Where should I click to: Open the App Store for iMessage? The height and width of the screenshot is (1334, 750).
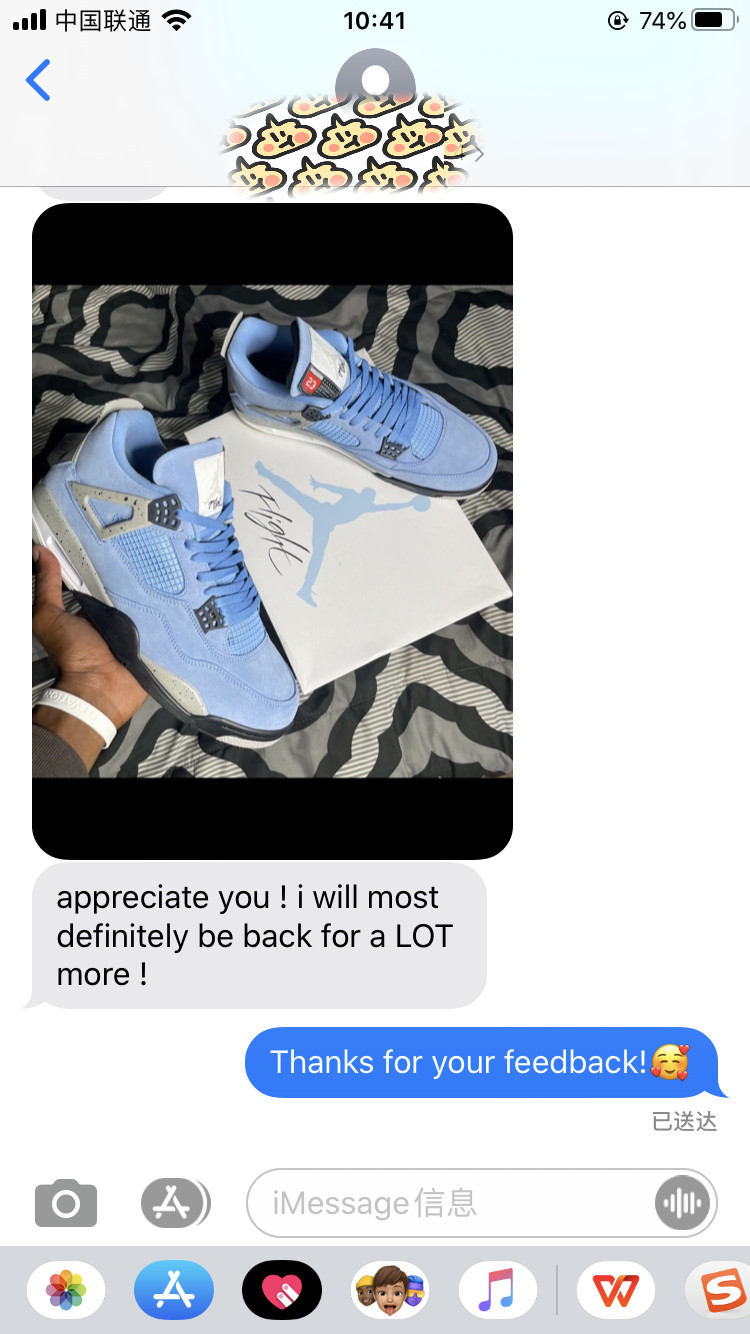(174, 1290)
